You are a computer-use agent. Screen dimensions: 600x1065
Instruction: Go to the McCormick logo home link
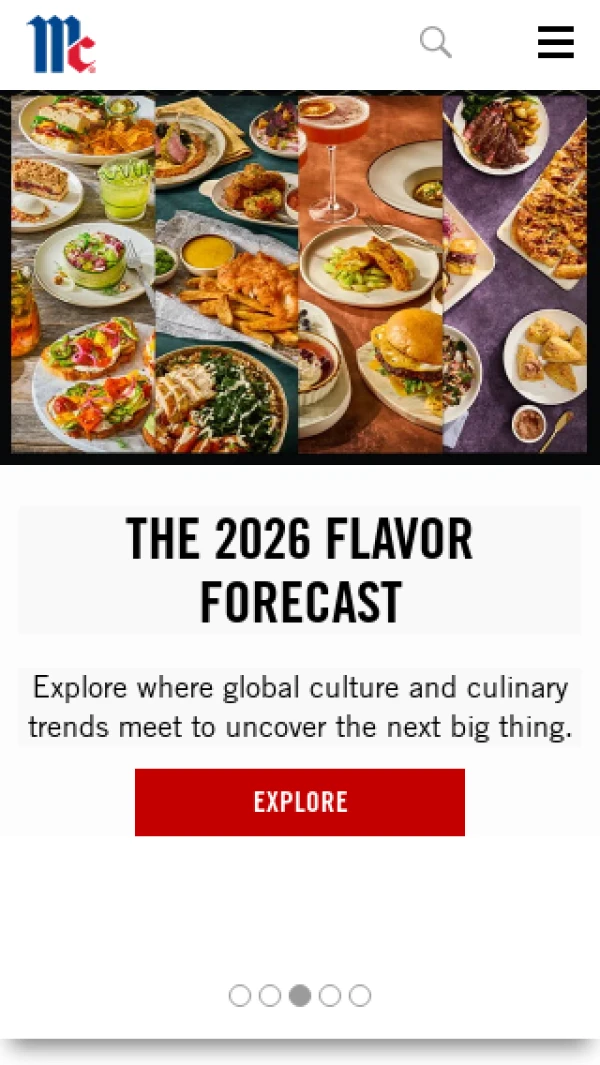[61, 44]
